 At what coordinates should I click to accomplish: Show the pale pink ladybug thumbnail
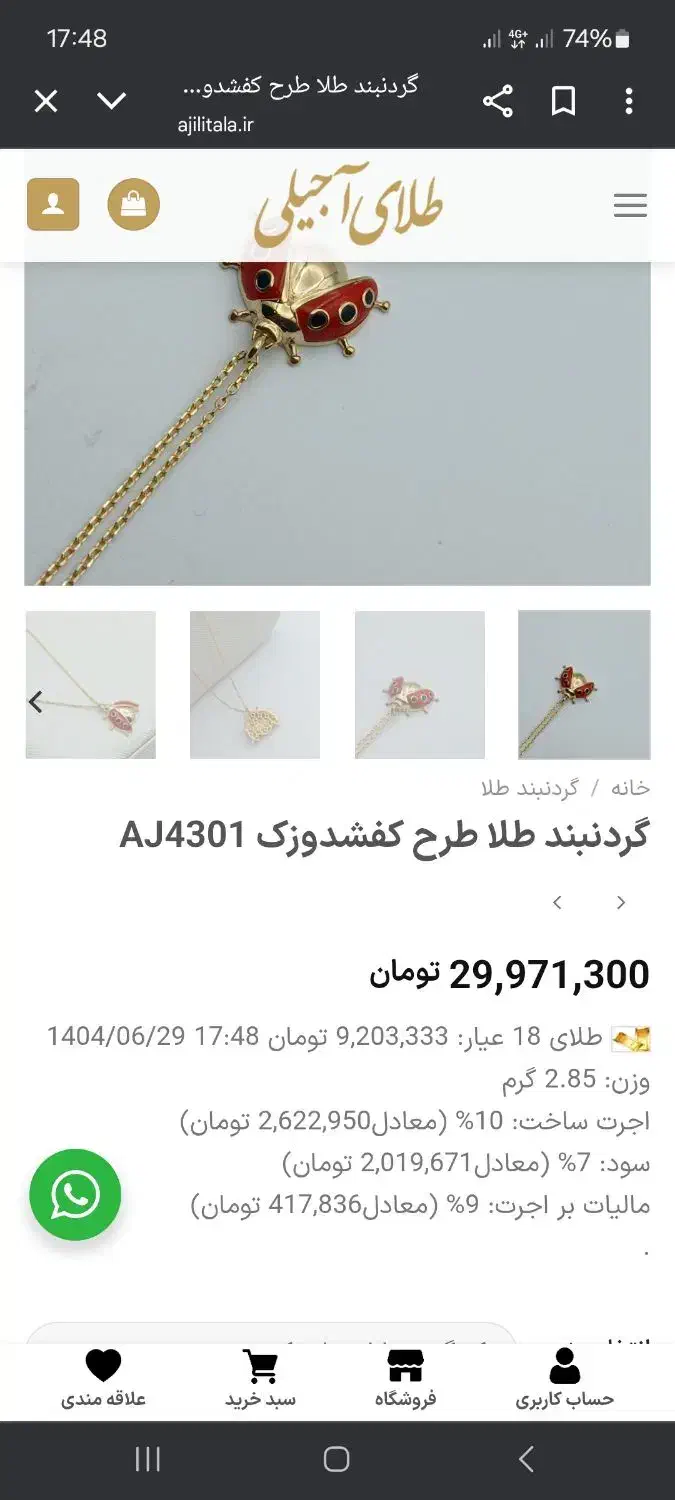coord(420,685)
